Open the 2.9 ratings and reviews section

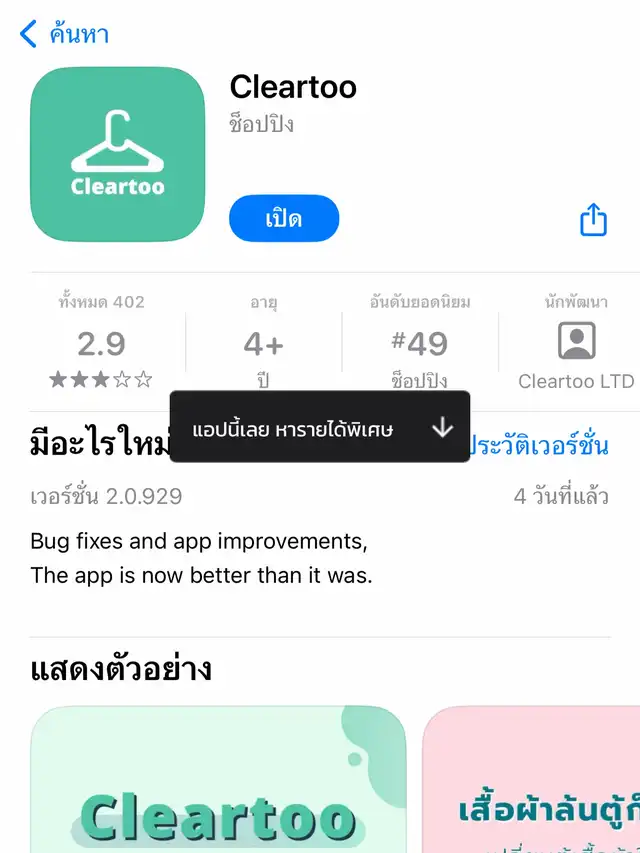101,345
